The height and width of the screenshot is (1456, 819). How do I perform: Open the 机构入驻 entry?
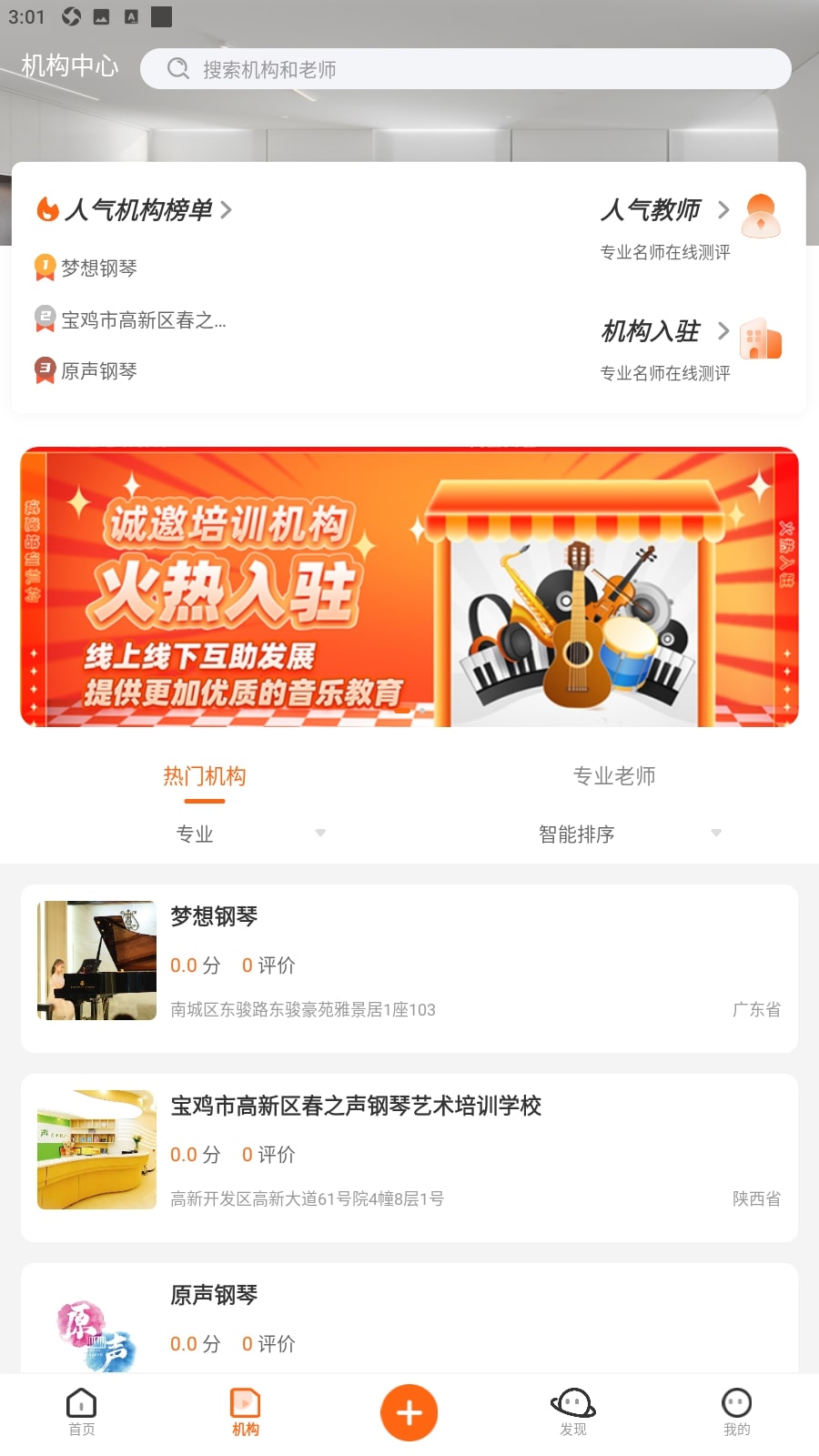664,332
